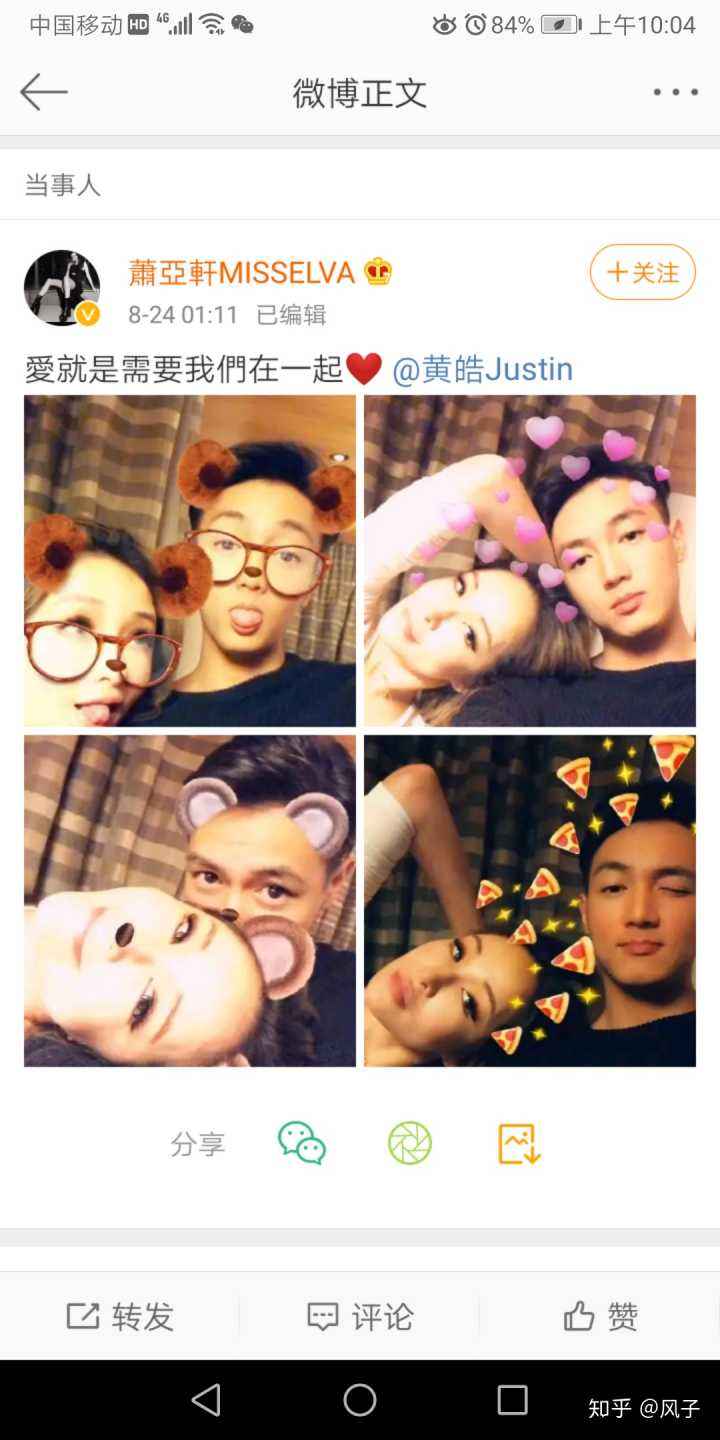Open the @黄皓Justin mention link
Screen dimensions: 720x1440
(x=482, y=369)
